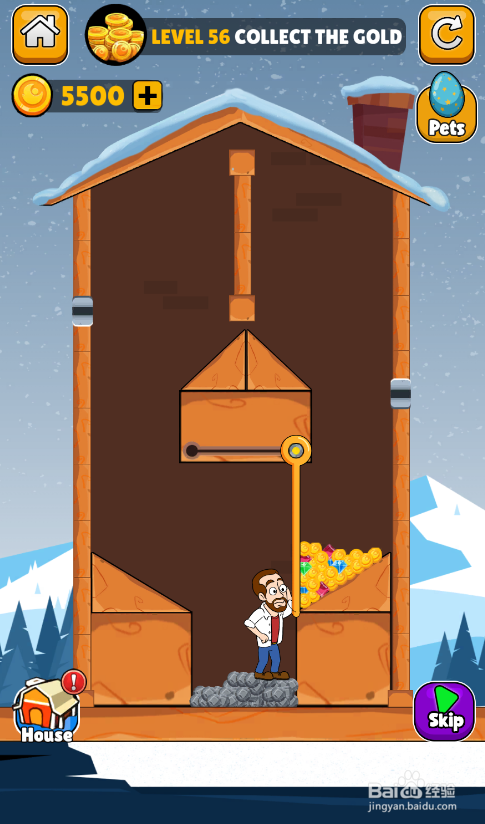The height and width of the screenshot is (824, 485).
Task: Open the House section
Action: point(47,707)
